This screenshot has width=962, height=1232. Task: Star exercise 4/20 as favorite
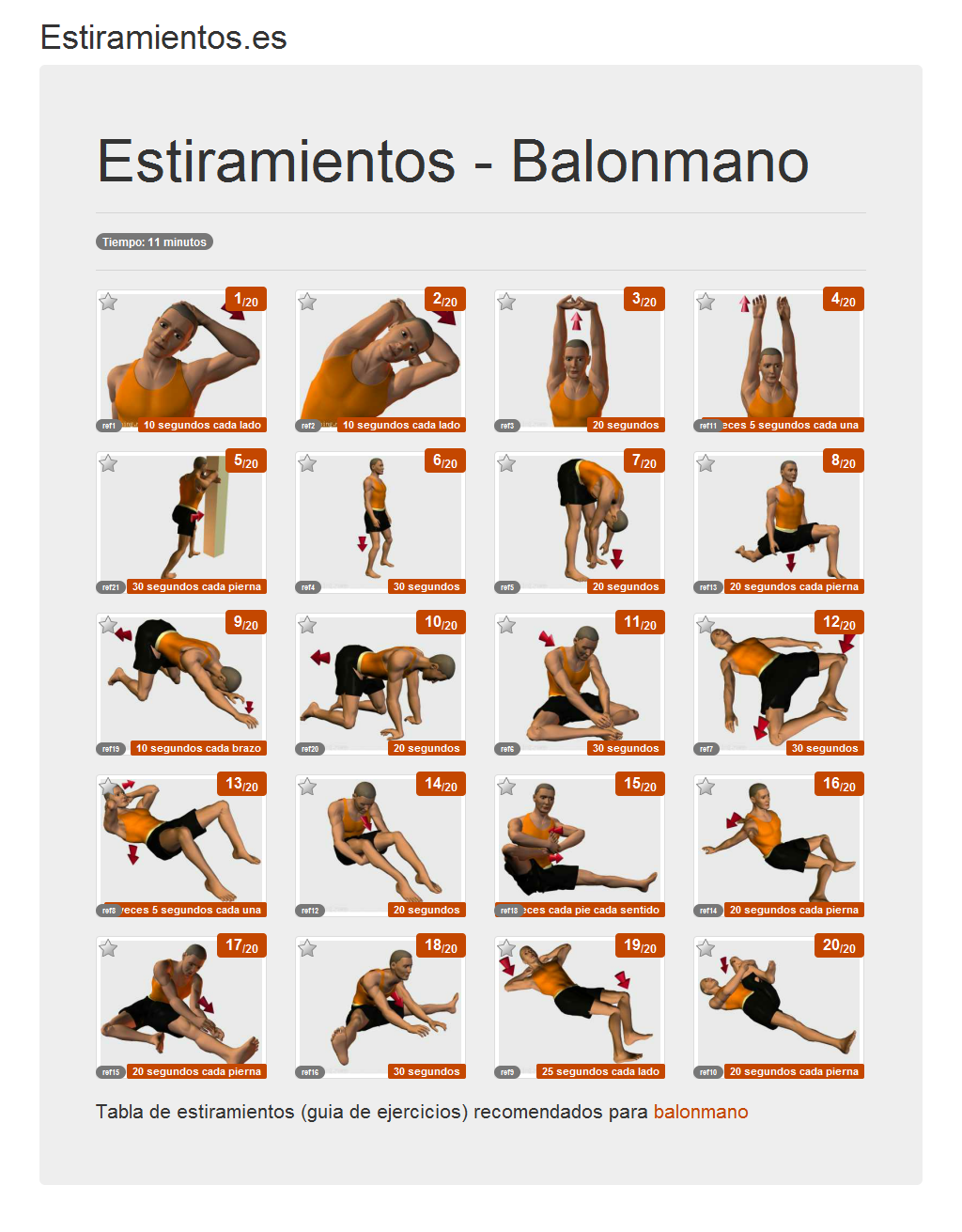pyautogui.click(x=706, y=302)
